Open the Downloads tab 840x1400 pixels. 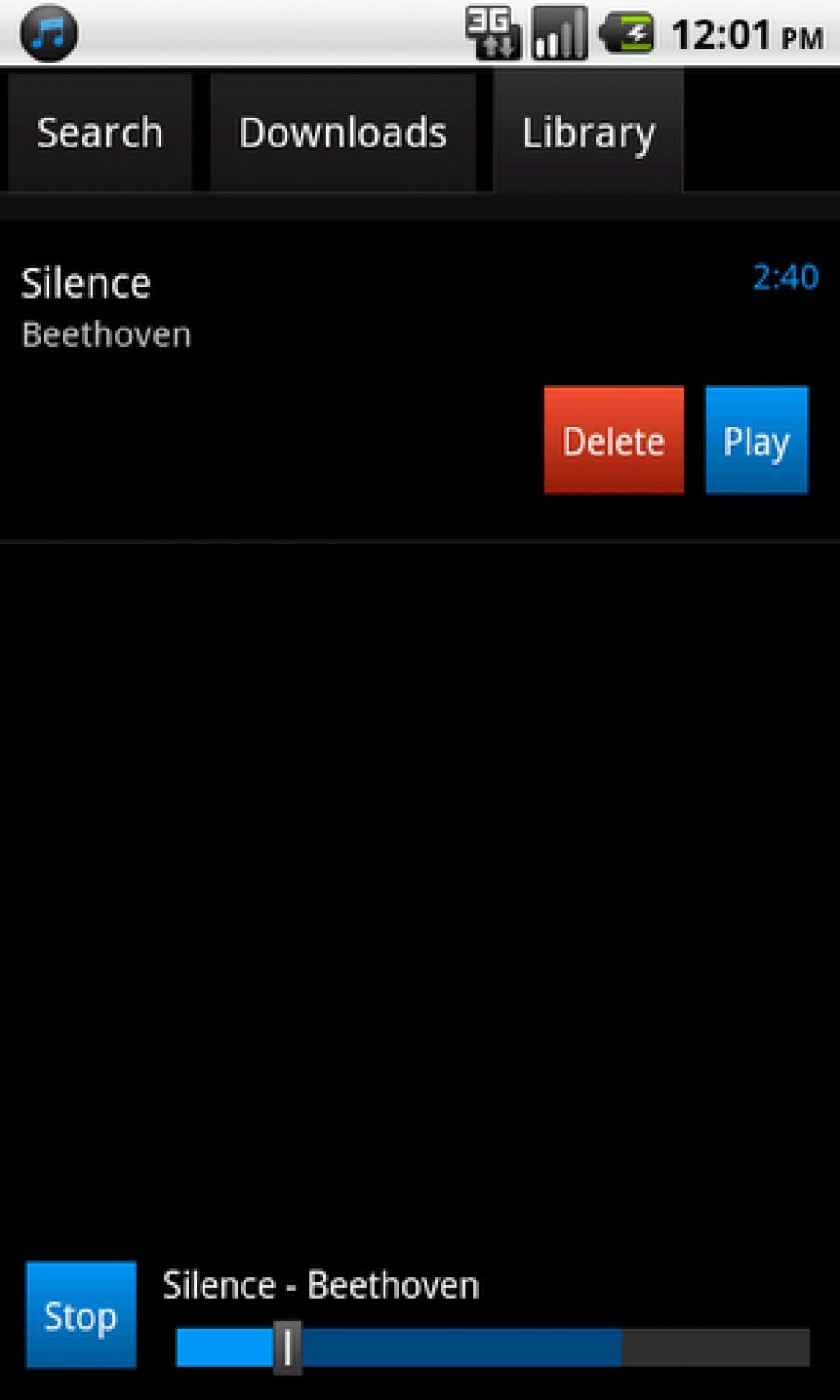coord(343,133)
